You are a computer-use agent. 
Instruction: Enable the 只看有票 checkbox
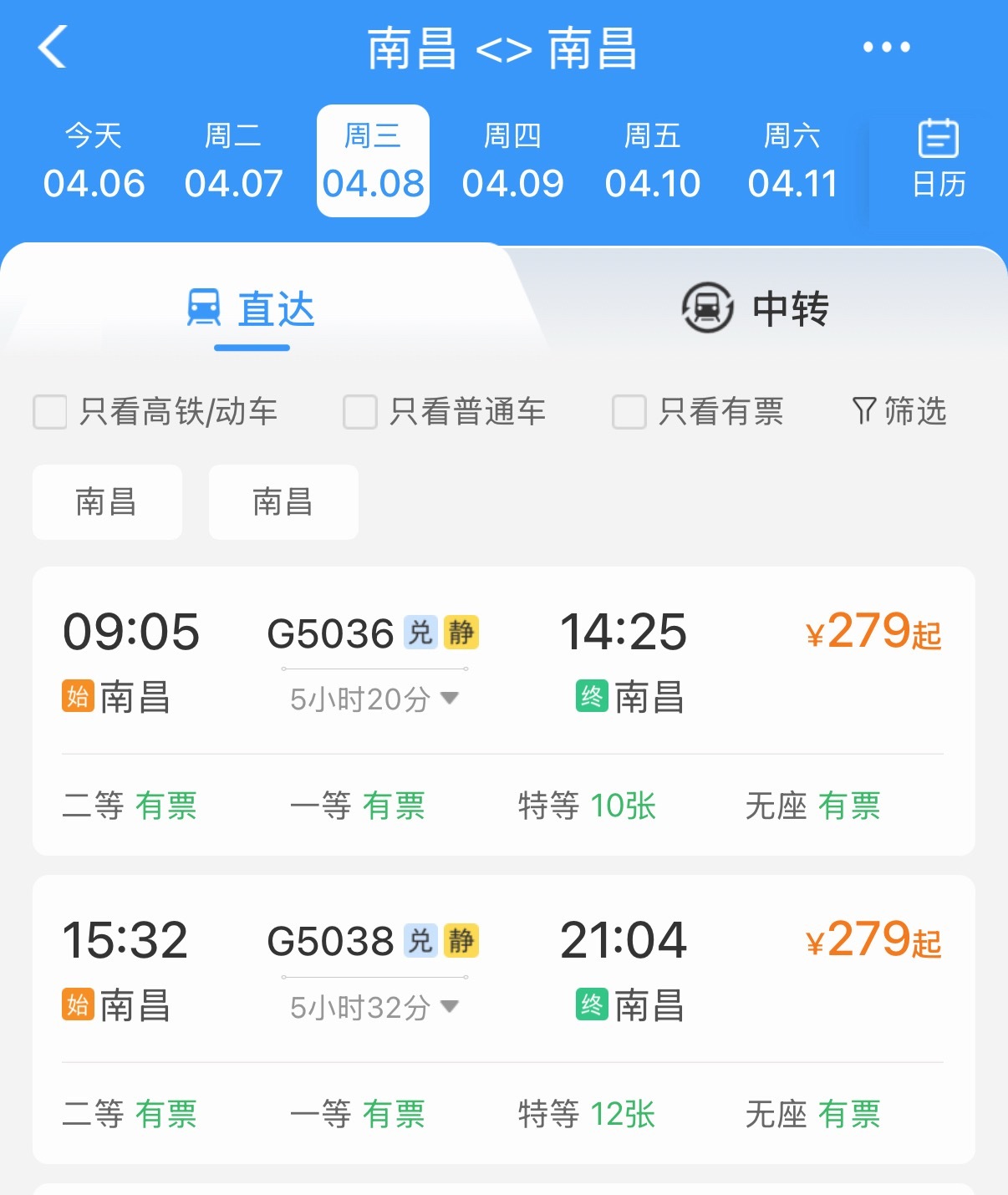pyautogui.click(x=627, y=411)
